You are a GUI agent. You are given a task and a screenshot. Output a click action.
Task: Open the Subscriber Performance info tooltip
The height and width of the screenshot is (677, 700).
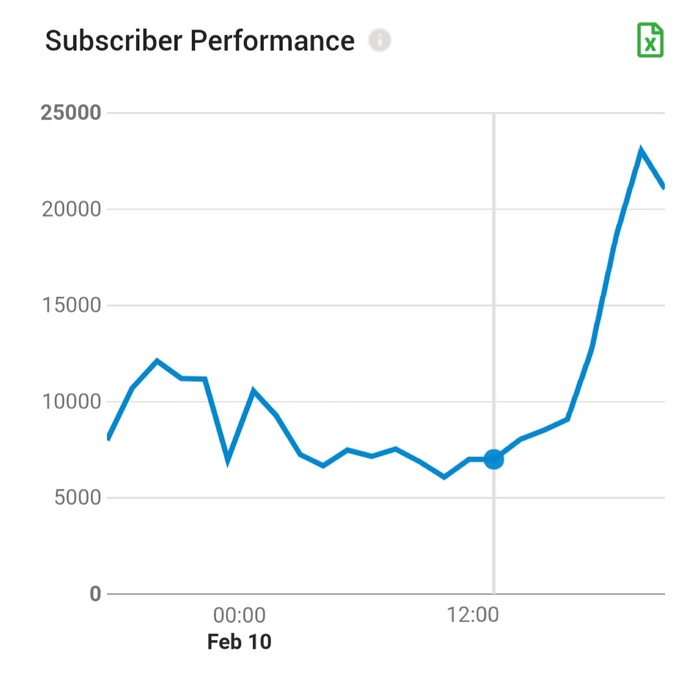point(379,41)
